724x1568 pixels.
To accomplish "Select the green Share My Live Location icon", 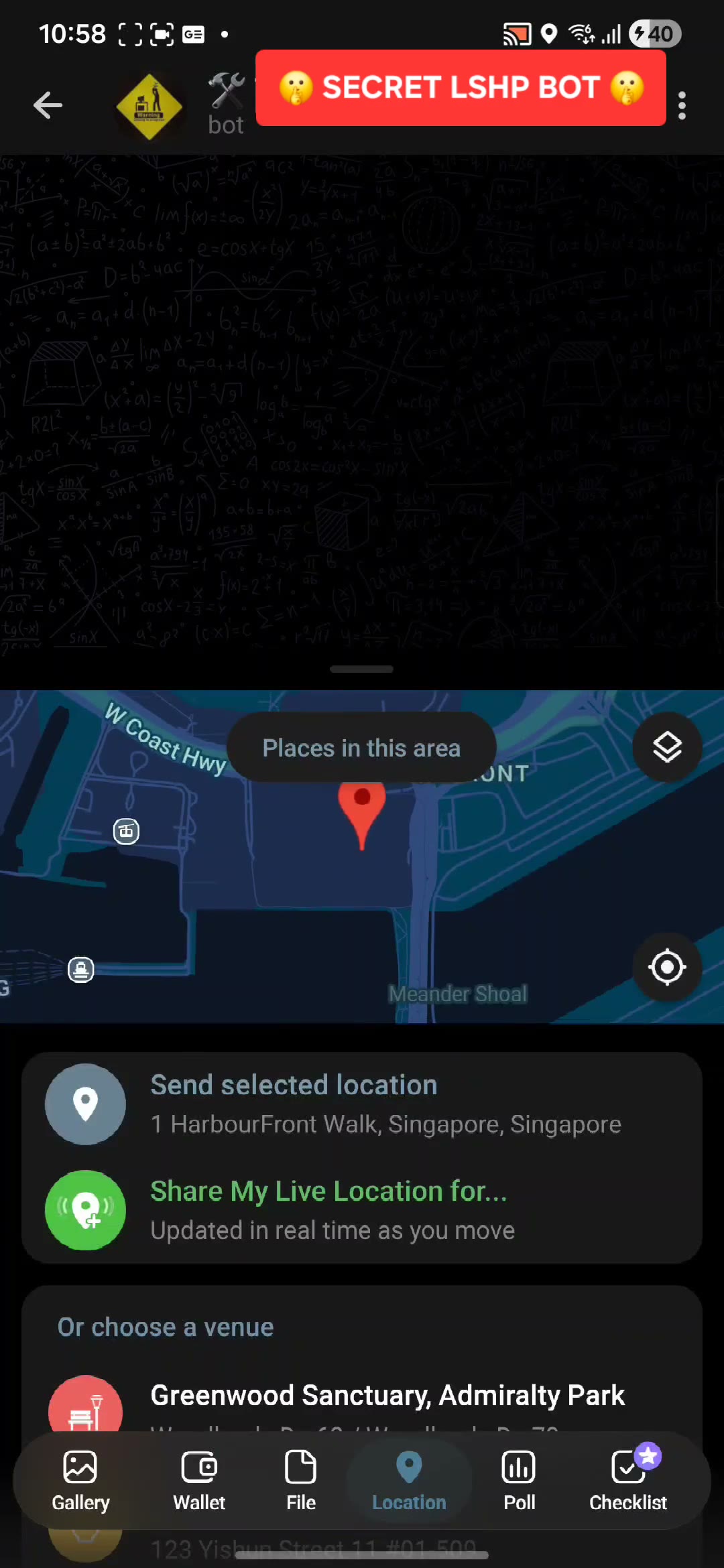I will coord(85,1210).
